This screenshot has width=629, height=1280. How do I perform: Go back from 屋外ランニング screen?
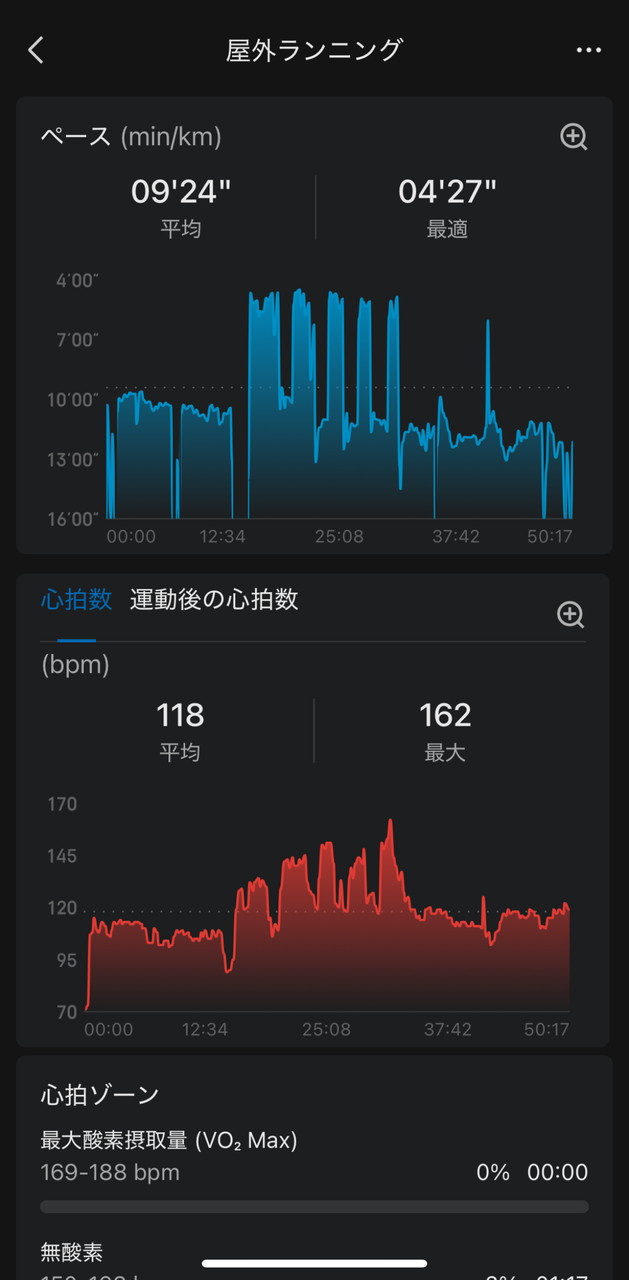coord(36,50)
